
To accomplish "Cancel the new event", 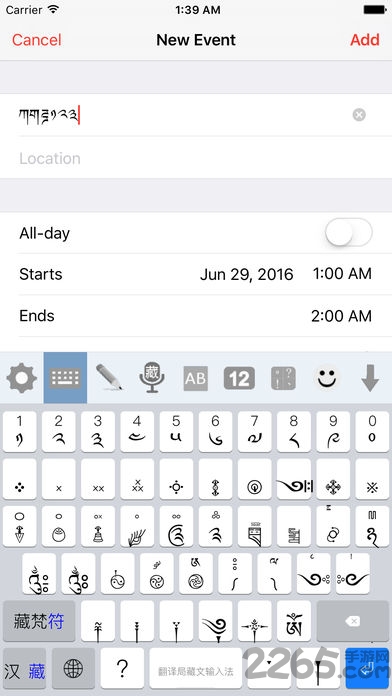I will point(36,40).
